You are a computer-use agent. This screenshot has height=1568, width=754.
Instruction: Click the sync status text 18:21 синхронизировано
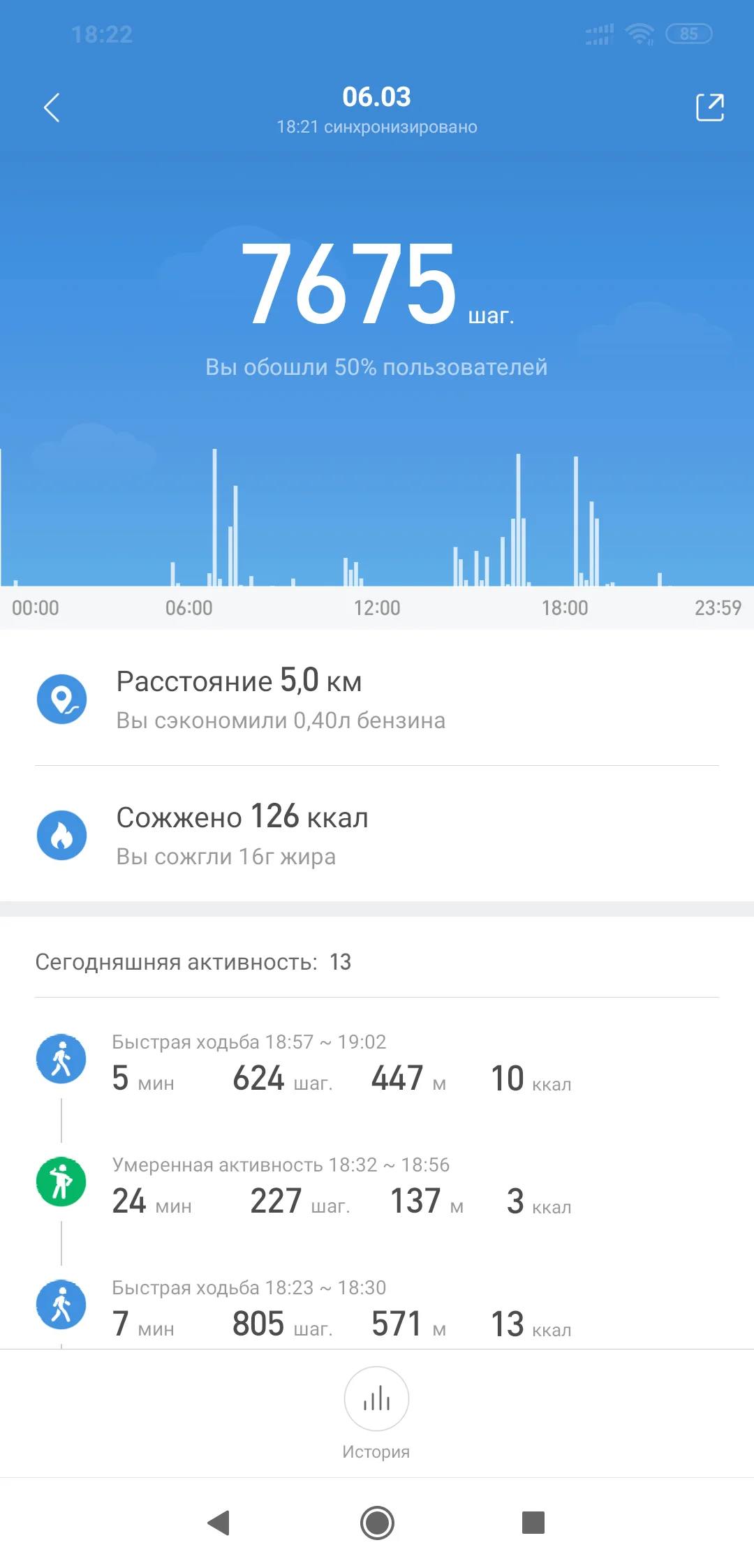[377, 126]
